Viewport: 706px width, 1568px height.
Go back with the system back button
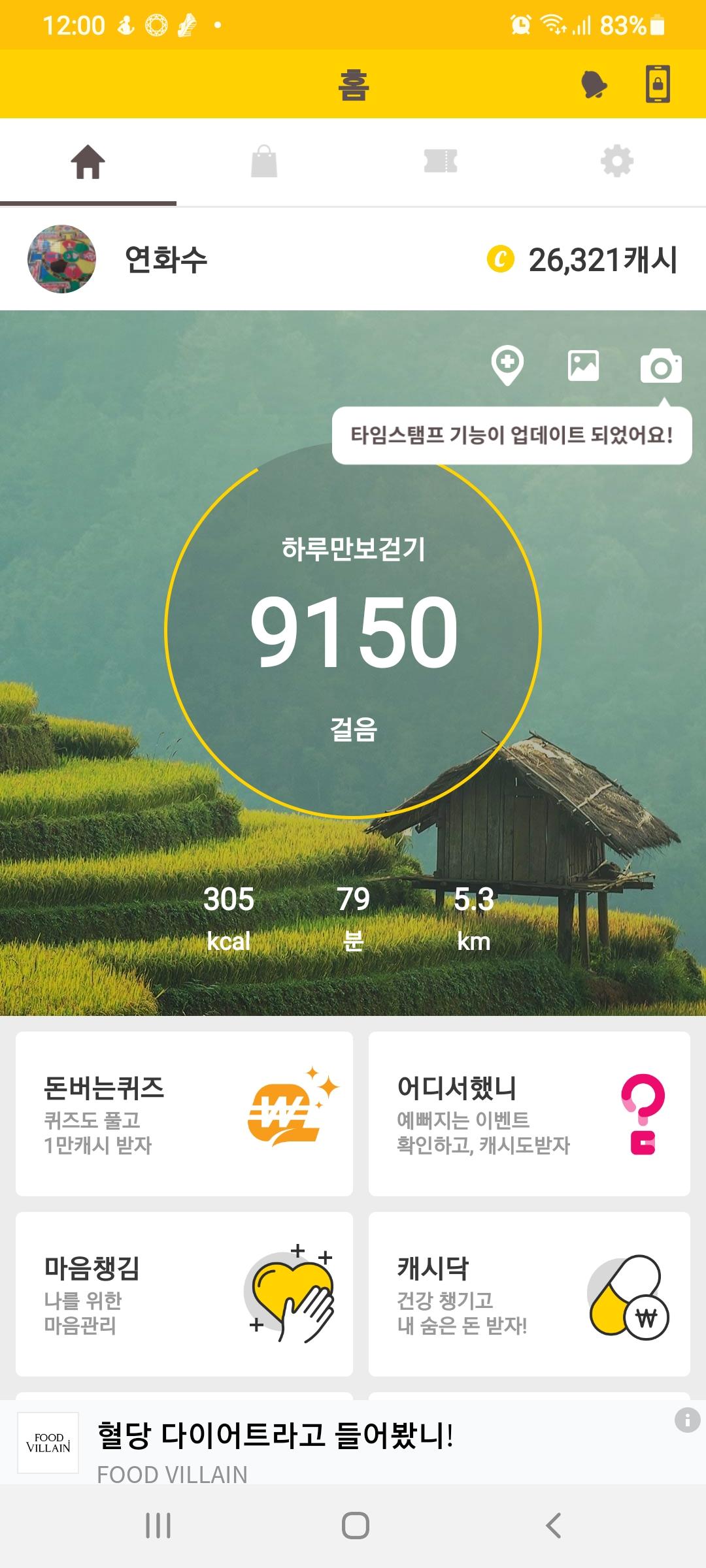(553, 1526)
